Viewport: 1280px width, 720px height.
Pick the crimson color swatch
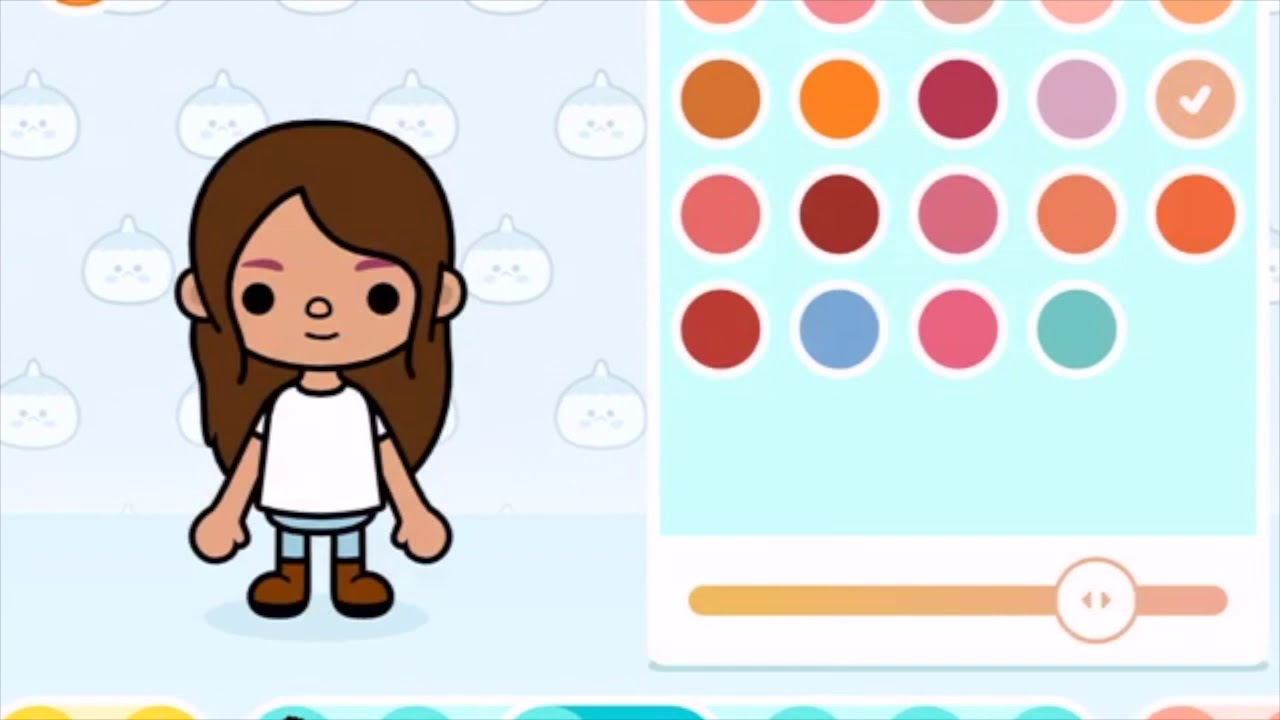[958, 99]
